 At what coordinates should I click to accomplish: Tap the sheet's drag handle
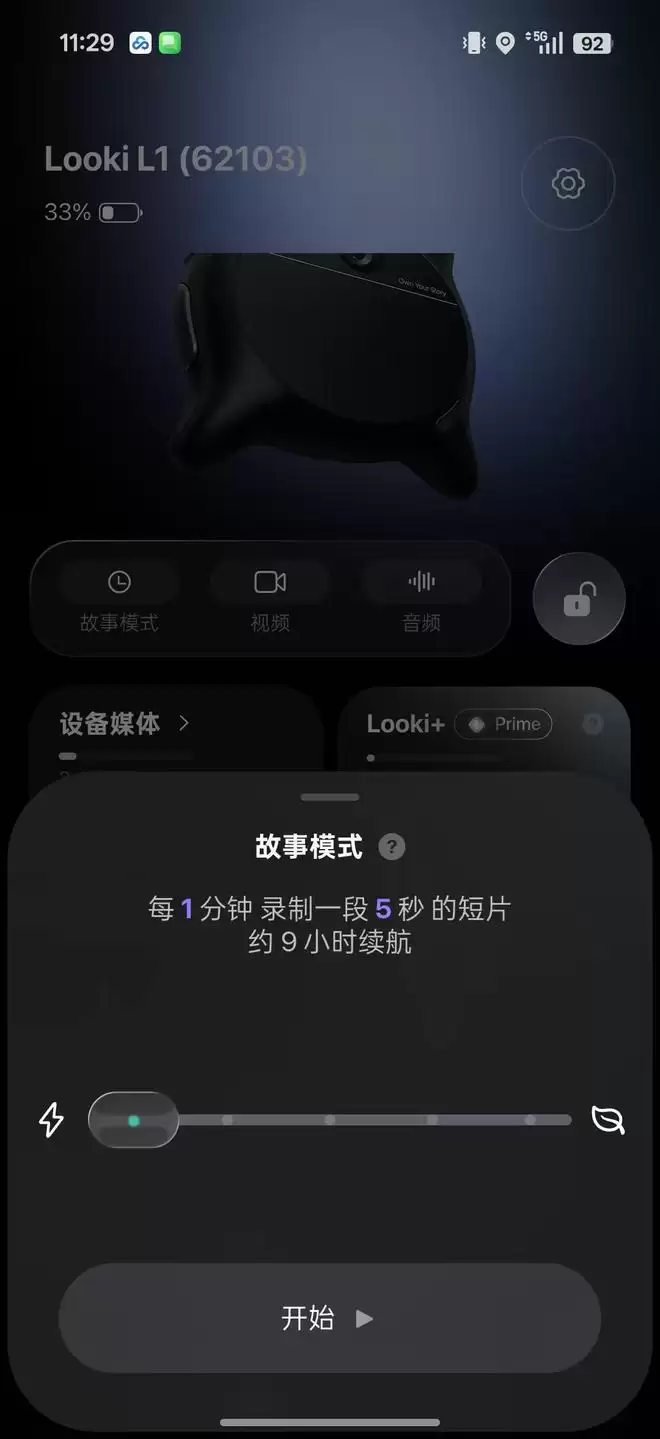(x=330, y=797)
